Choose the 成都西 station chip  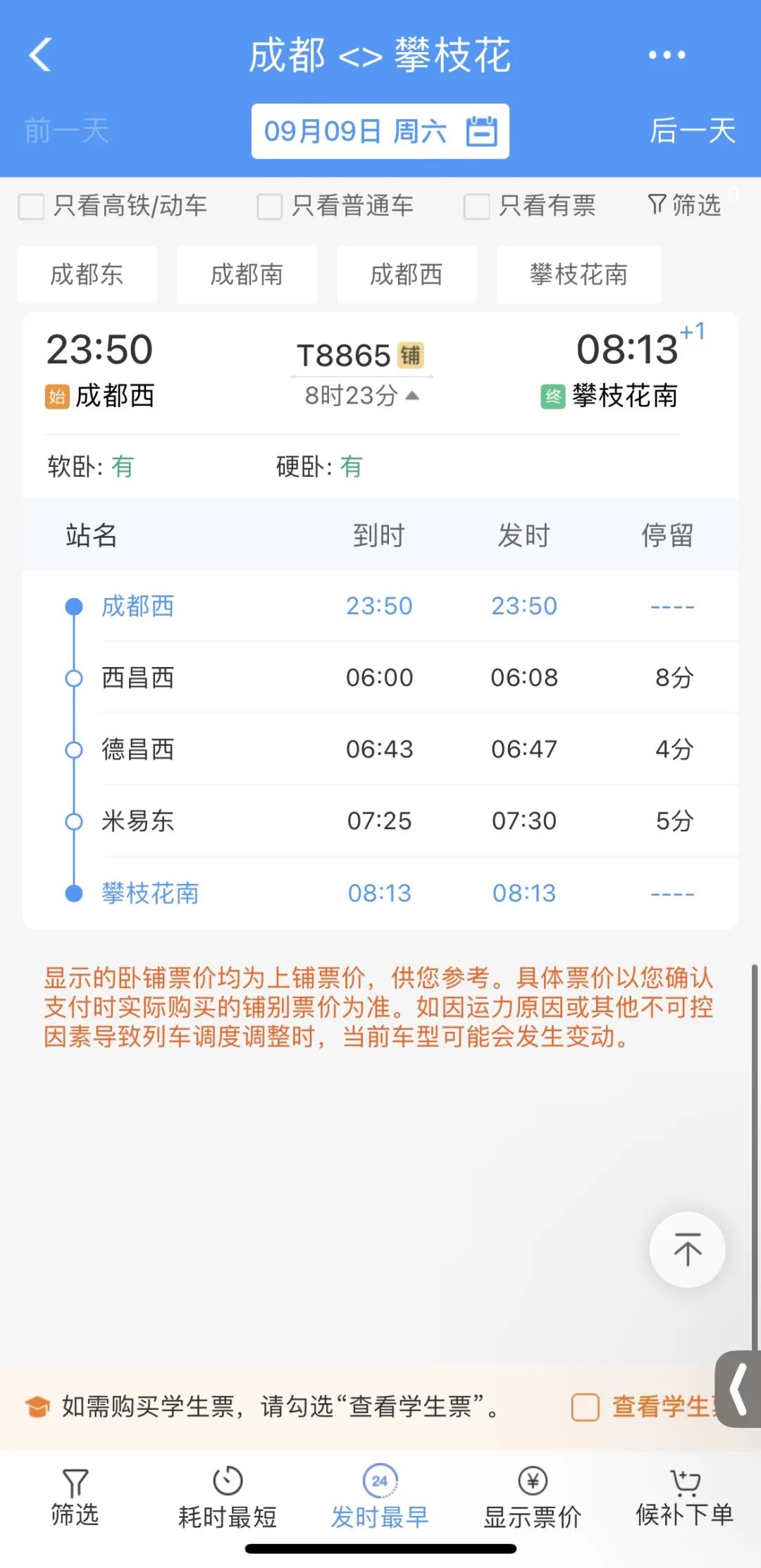[407, 275]
